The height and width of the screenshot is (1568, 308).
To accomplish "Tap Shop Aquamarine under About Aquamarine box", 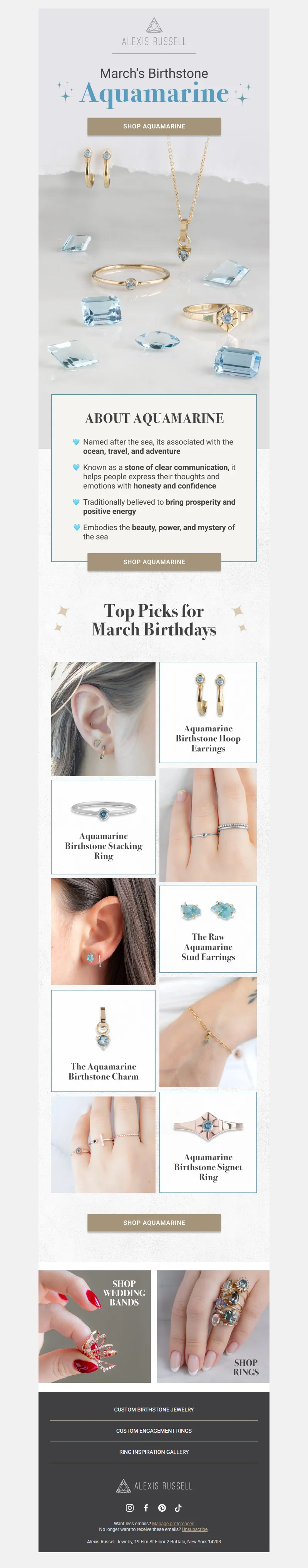I will pos(154,561).
